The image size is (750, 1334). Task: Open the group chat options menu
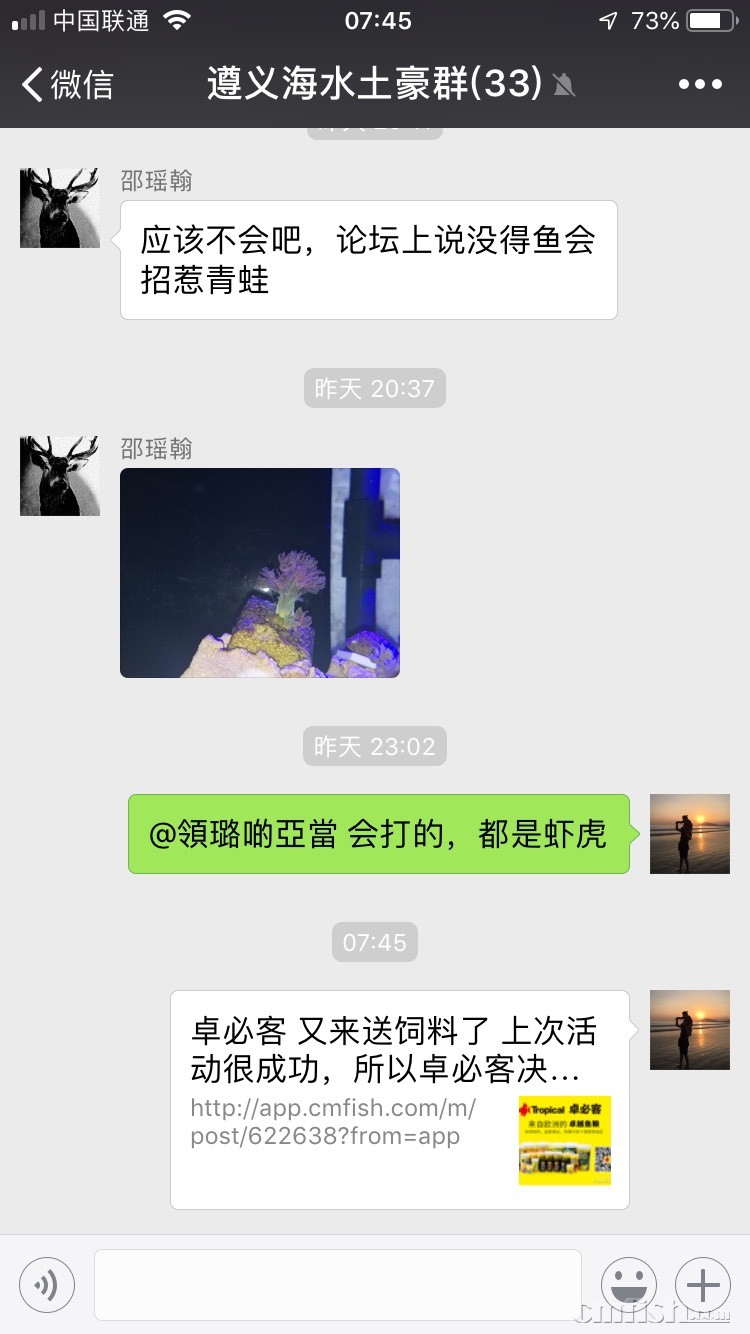point(700,85)
